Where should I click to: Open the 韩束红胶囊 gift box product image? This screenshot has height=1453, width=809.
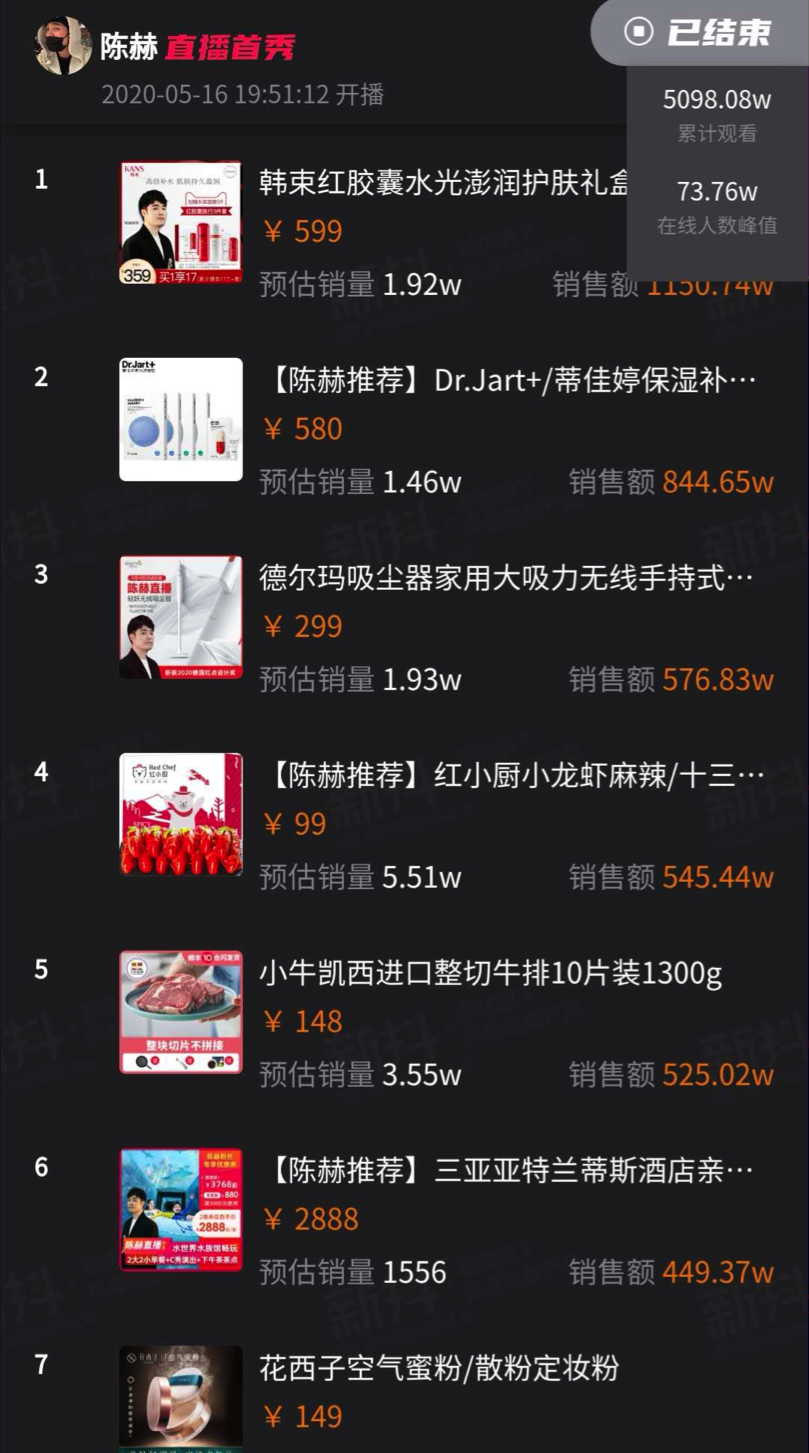click(x=180, y=221)
